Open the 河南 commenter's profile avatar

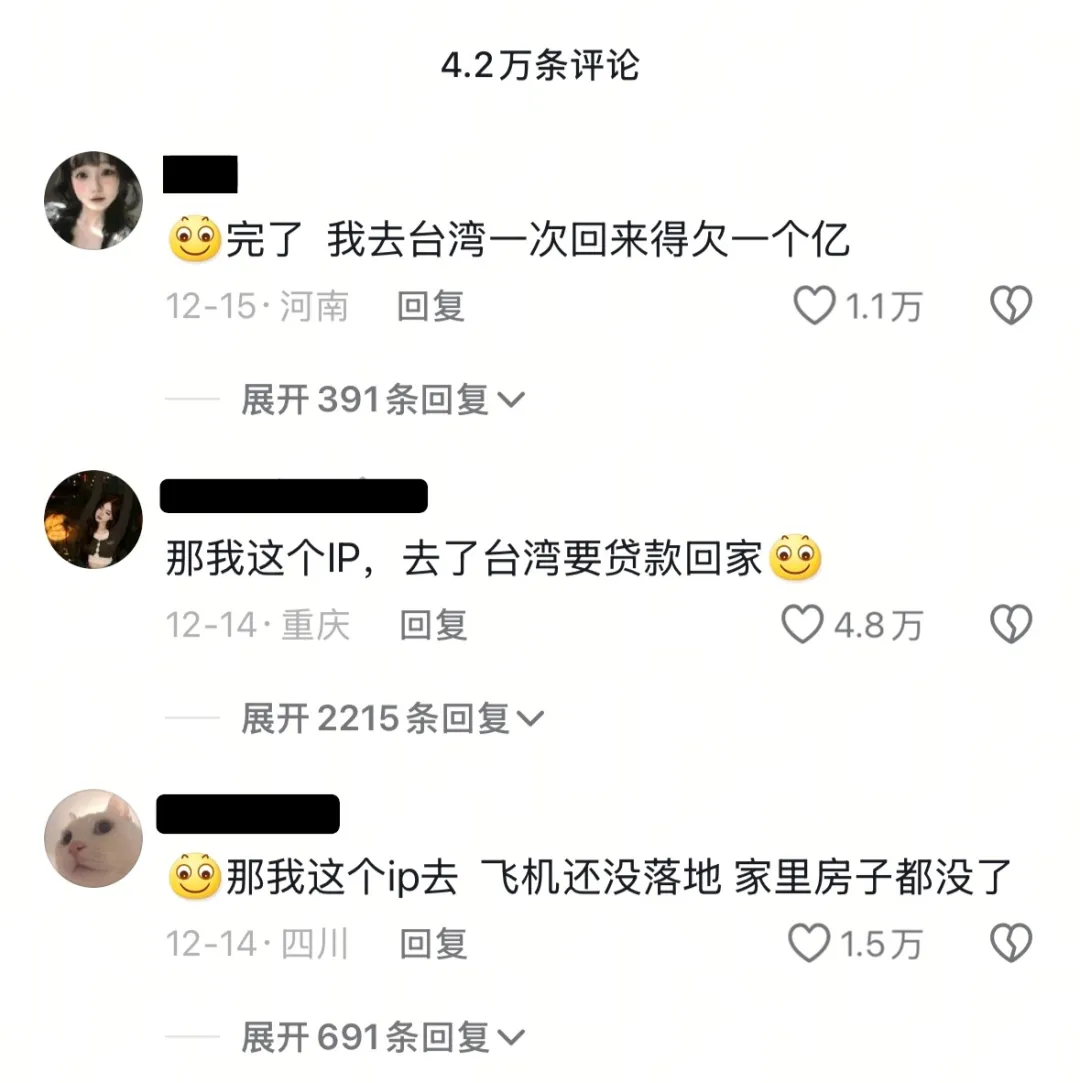point(93,200)
